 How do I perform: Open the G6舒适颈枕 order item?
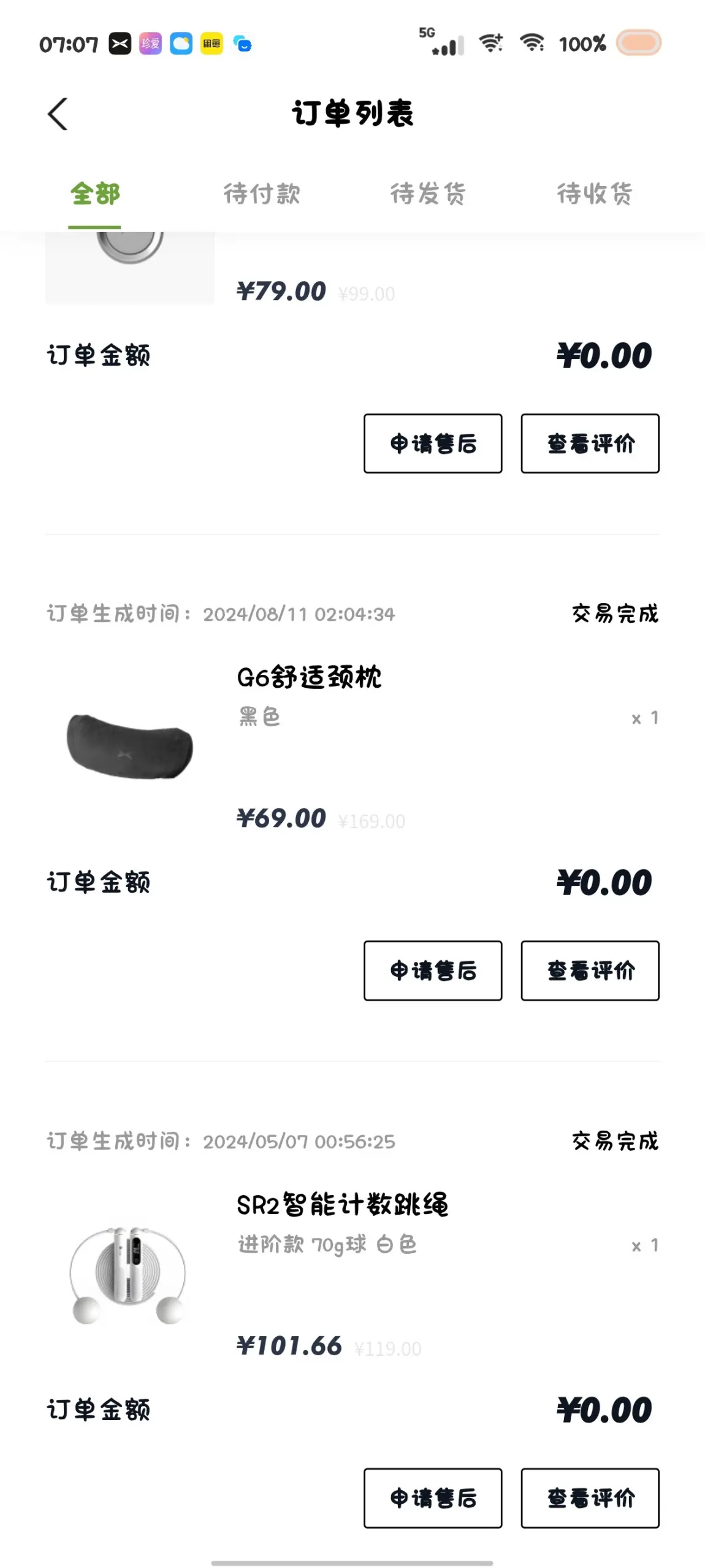[309, 678]
